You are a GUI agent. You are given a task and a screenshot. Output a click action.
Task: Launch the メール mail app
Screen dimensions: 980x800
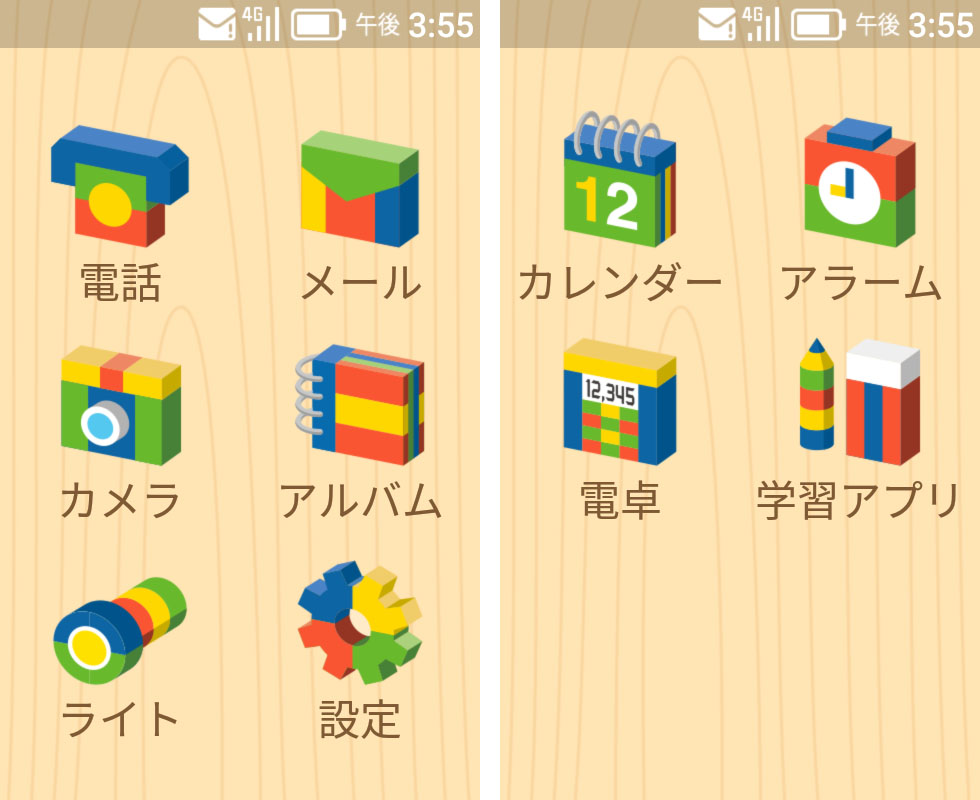360,190
